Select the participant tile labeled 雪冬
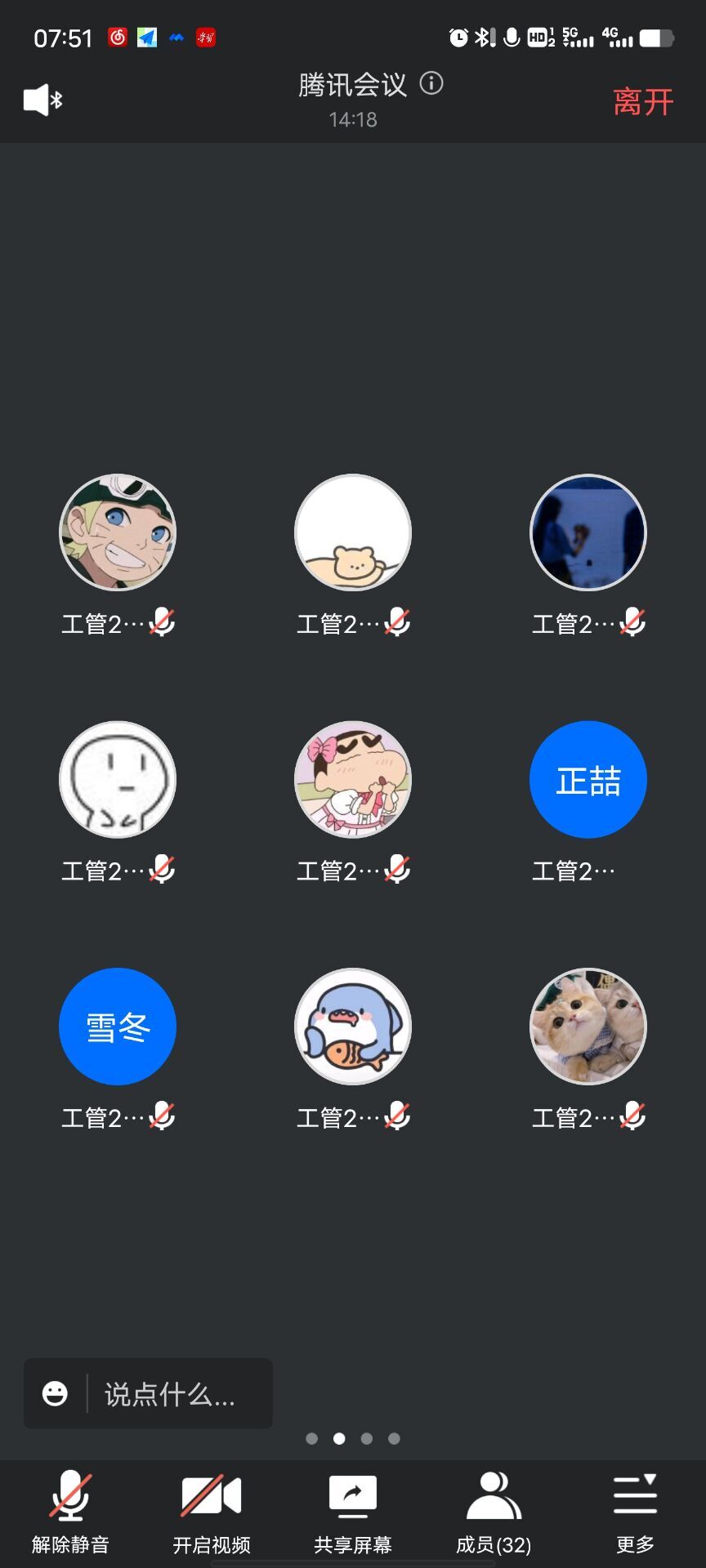The height and width of the screenshot is (1568, 706). (118, 1027)
